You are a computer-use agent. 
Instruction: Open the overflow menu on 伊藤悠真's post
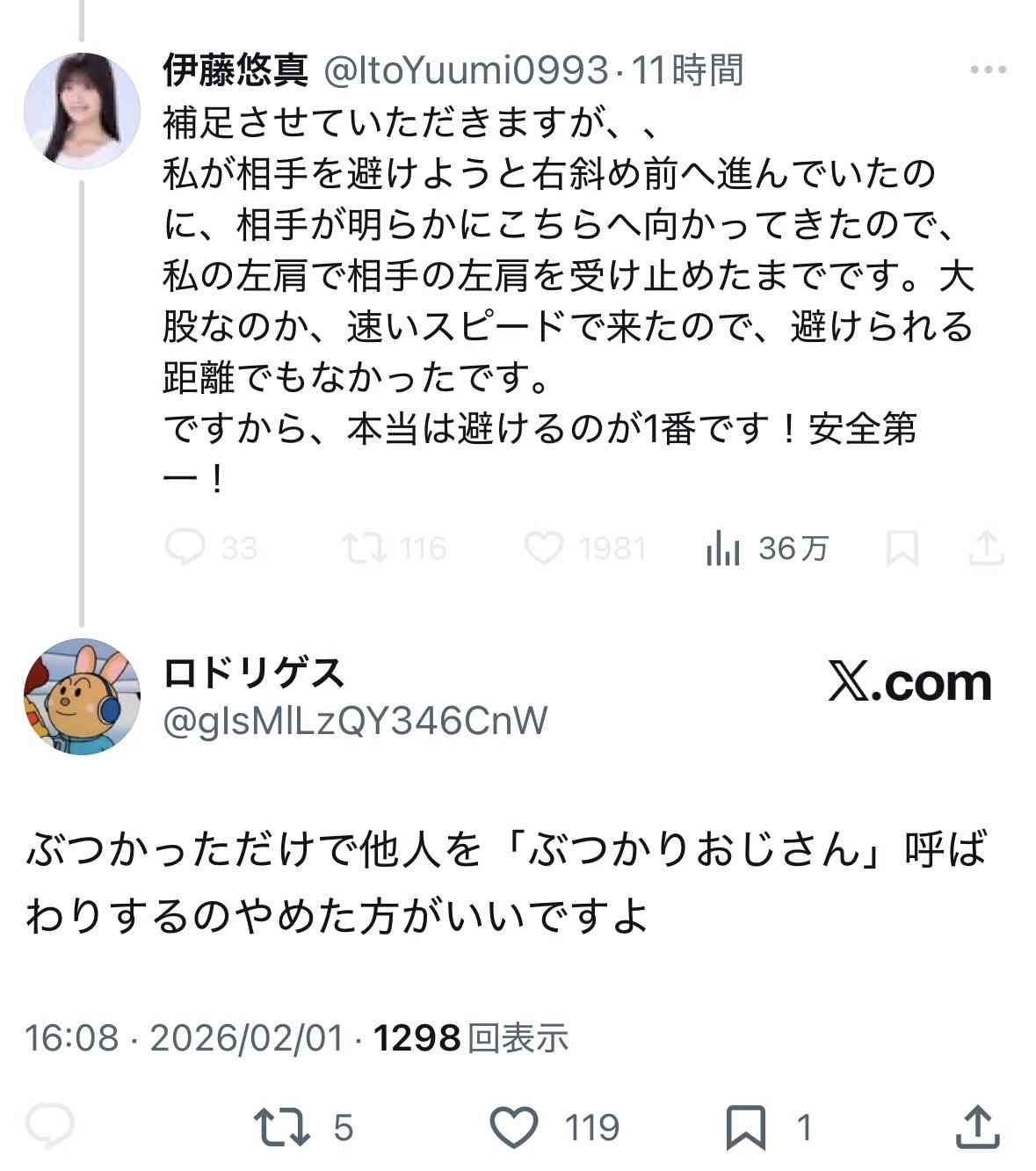[x=988, y=70]
